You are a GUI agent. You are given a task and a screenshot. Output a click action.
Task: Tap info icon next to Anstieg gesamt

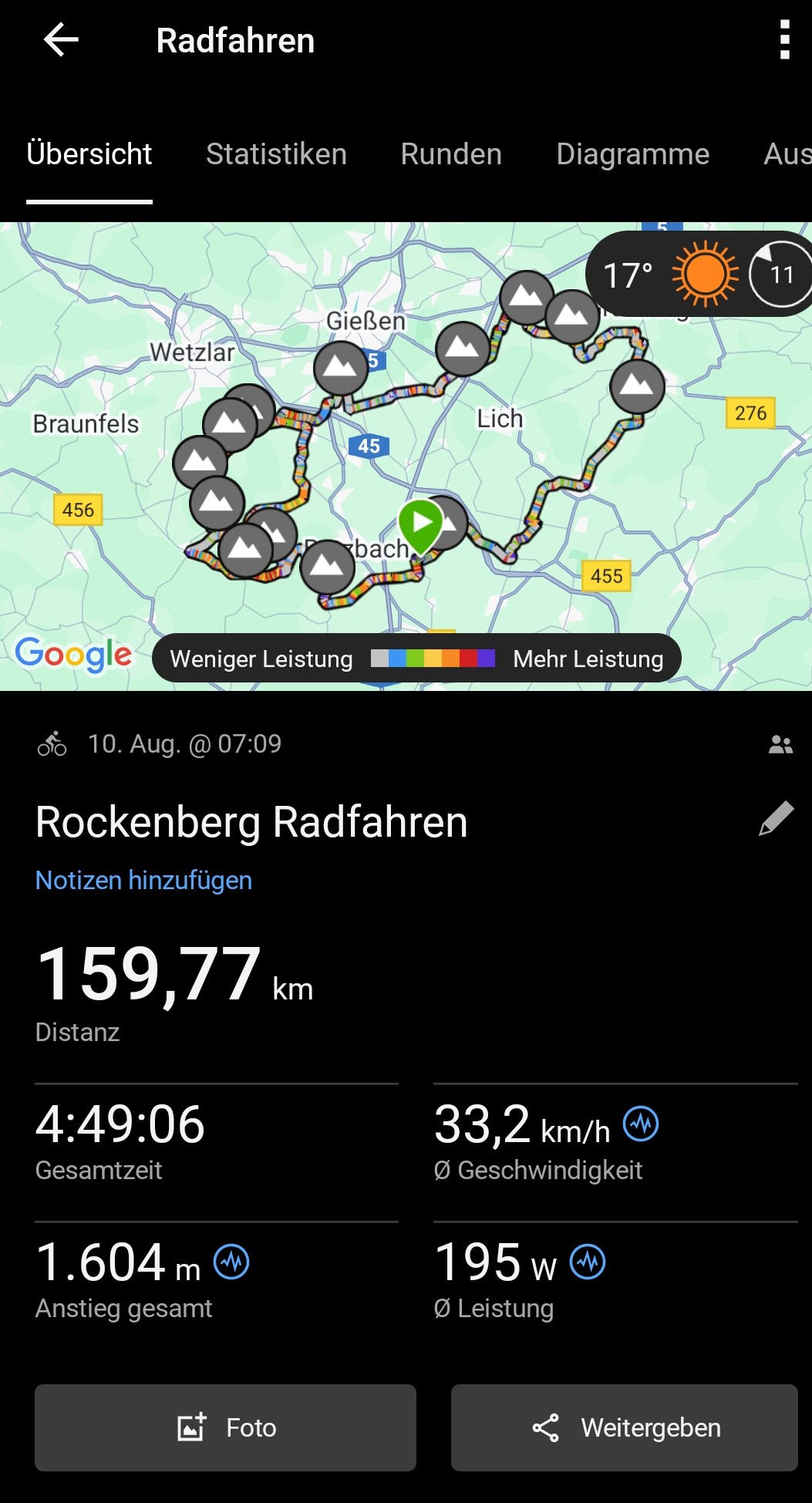tap(231, 1262)
